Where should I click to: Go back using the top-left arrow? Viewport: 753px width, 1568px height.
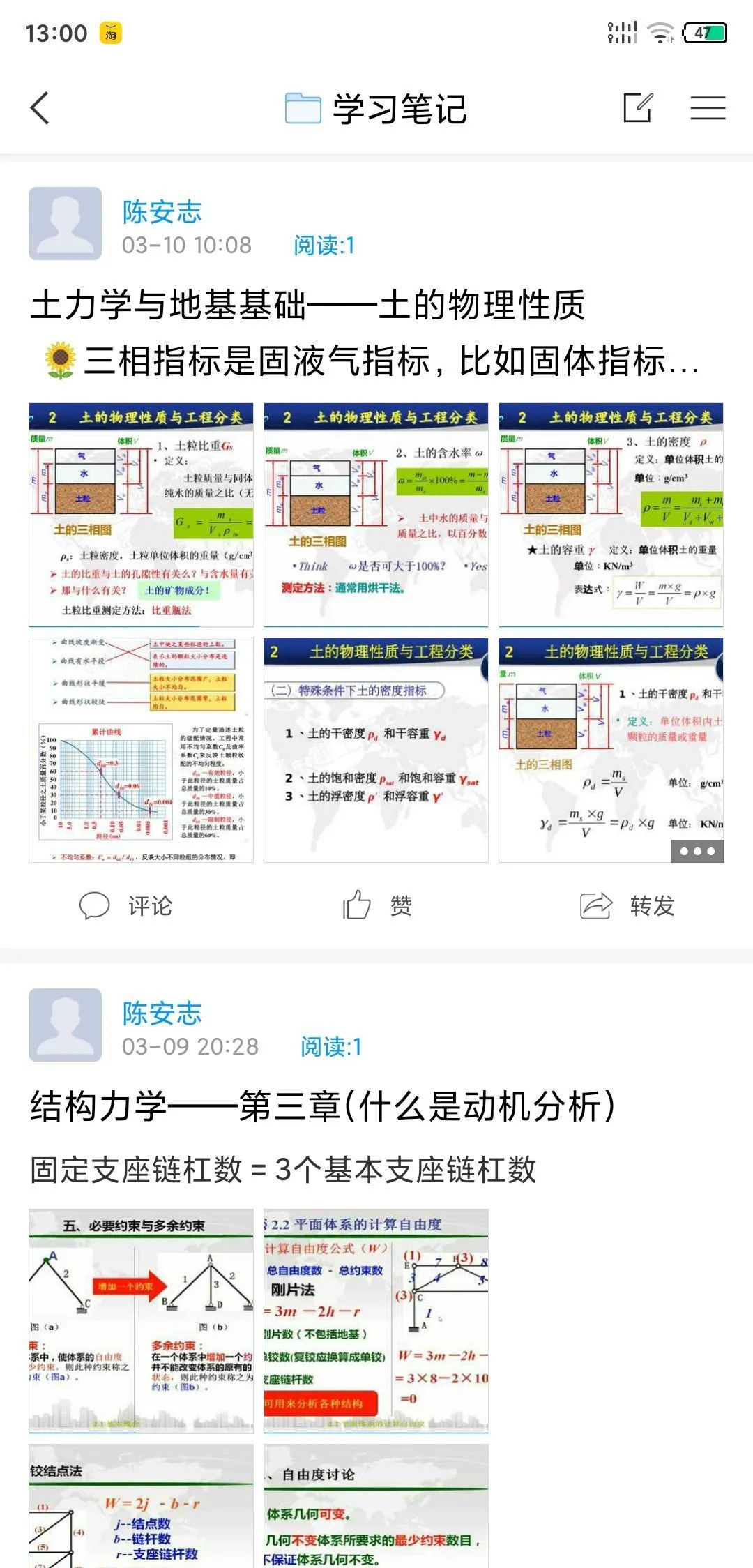[x=40, y=109]
